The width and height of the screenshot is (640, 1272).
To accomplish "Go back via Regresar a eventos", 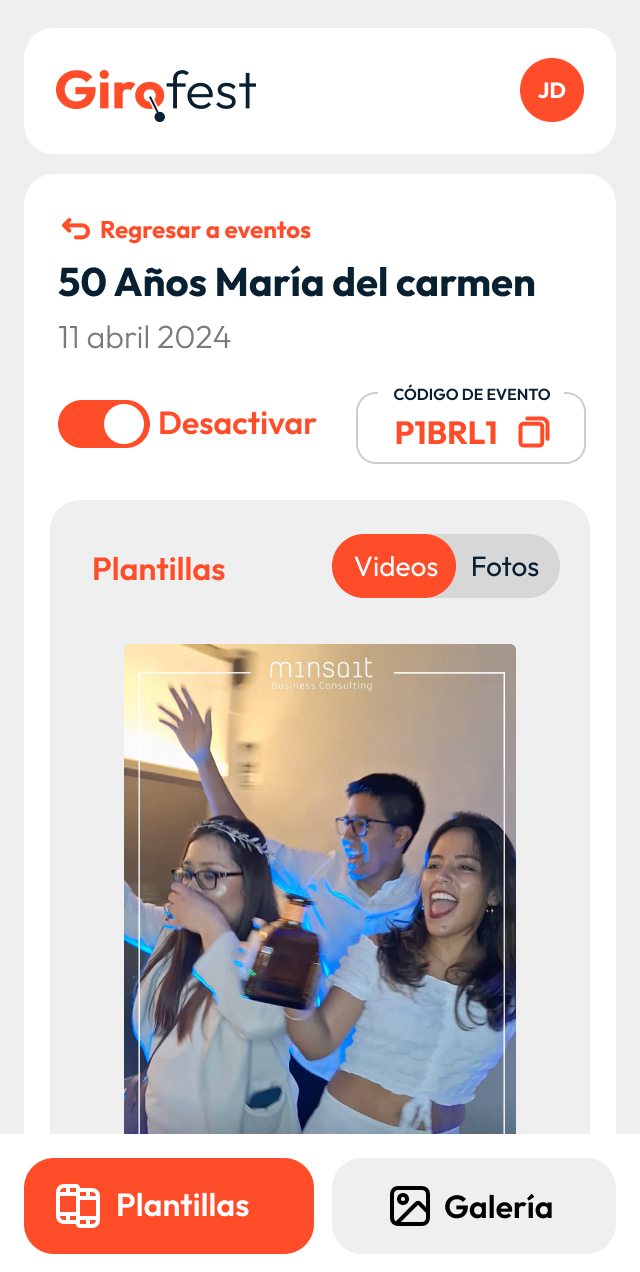I will tap(186, 230).
